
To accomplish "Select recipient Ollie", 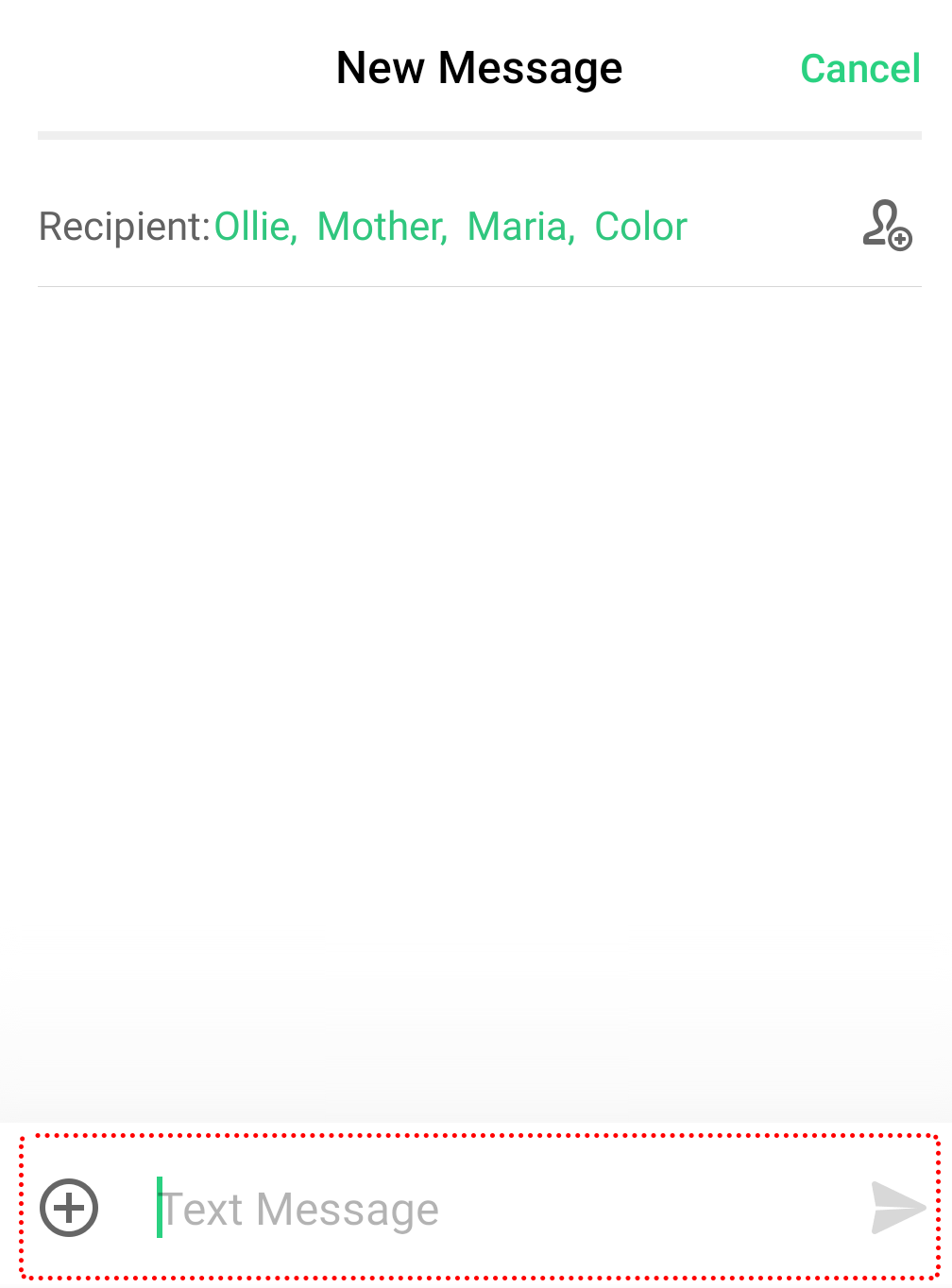I will 253,227.
